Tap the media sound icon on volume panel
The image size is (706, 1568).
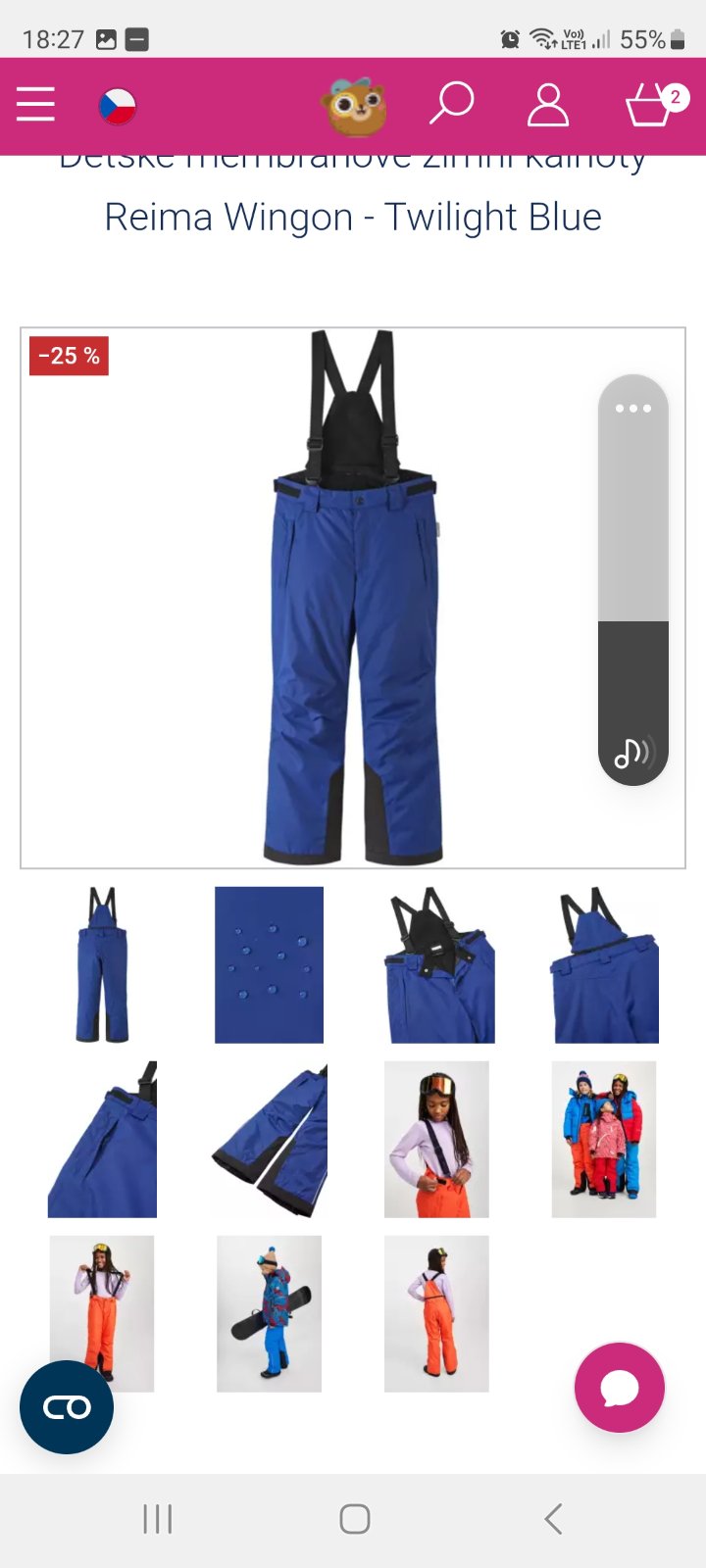632,753
